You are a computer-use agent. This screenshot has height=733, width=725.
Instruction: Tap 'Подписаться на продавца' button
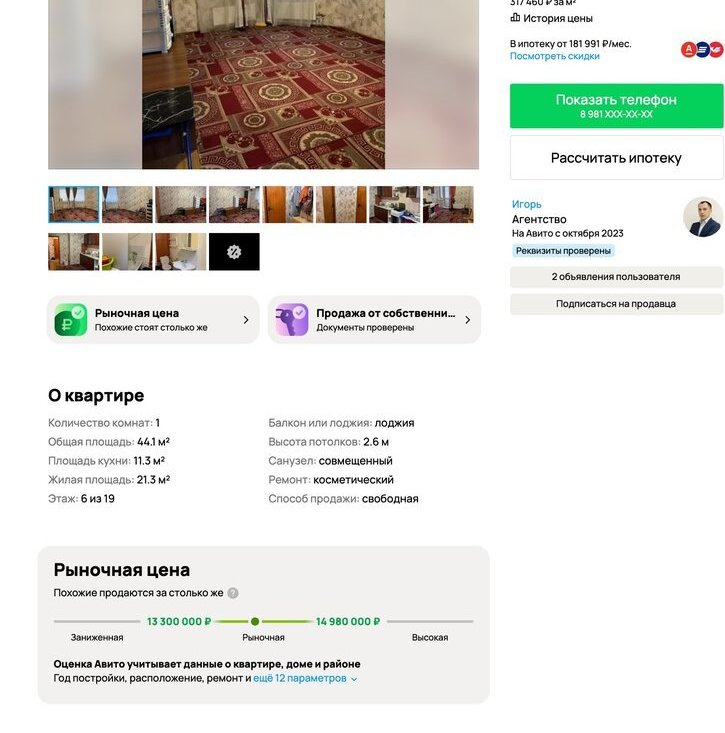click(616, 304)
